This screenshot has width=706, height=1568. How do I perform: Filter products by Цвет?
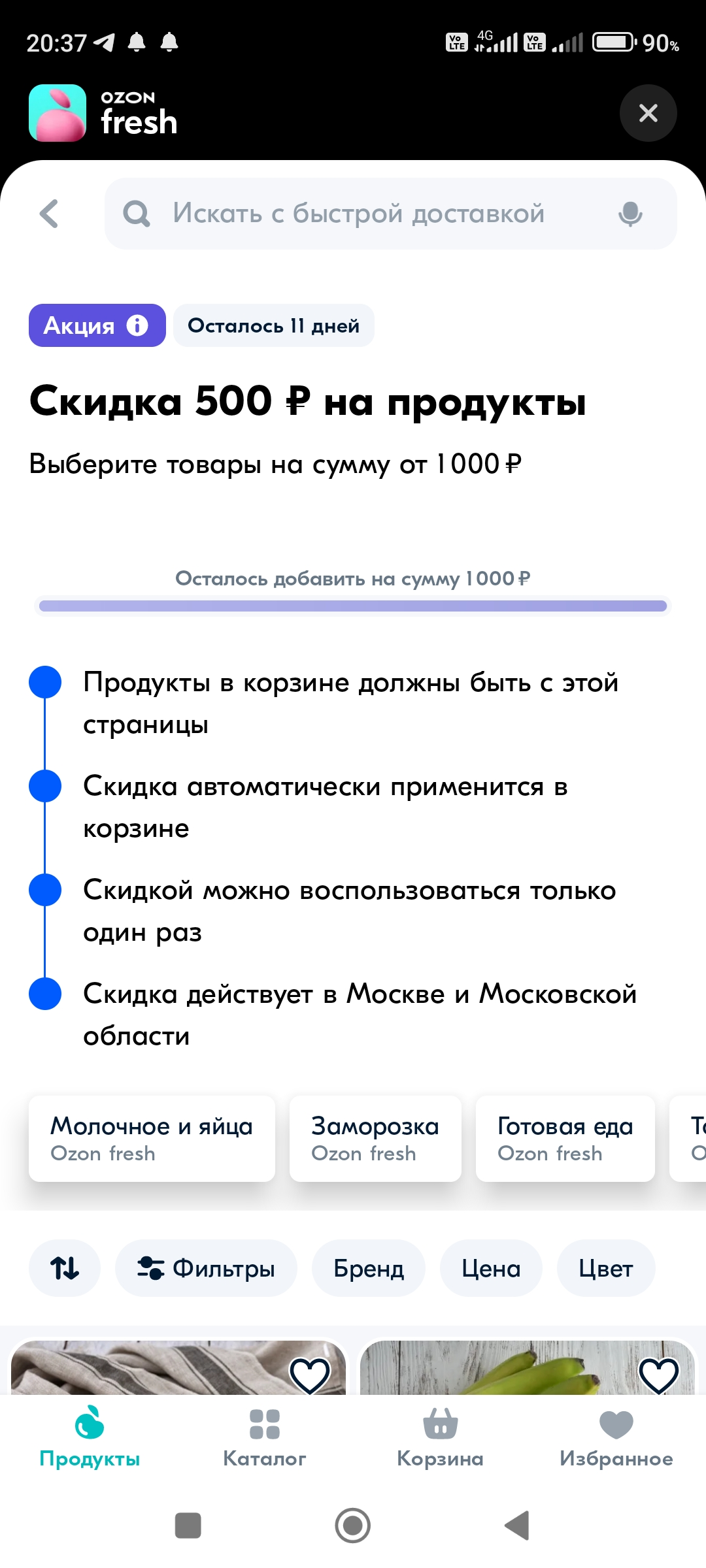coord(606,1268)
